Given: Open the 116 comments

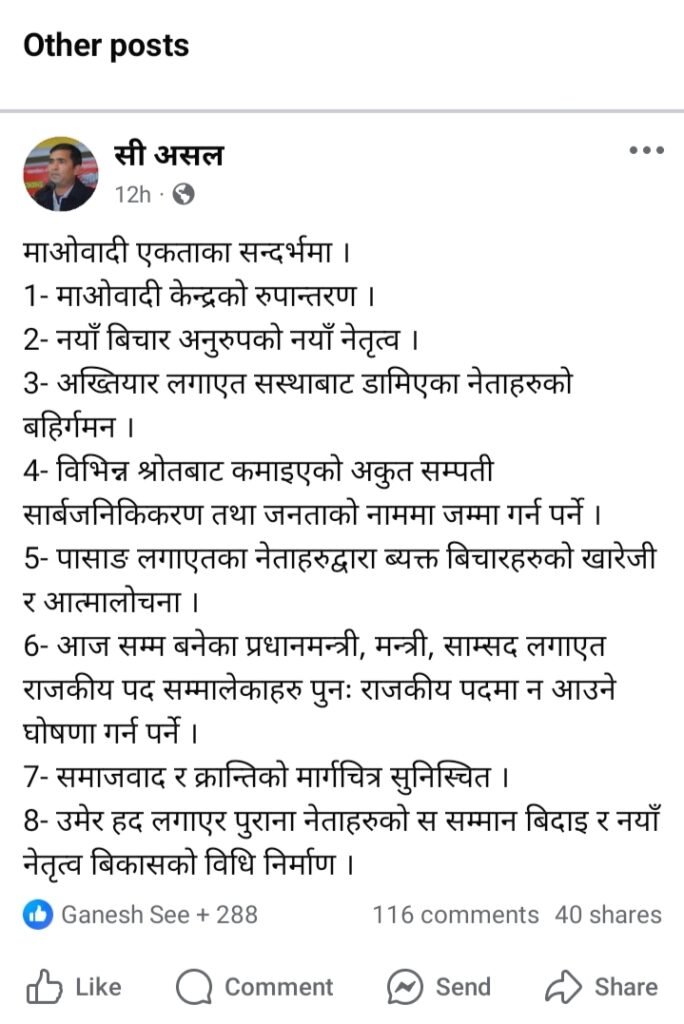Looking at the screenshot, I should tap(455, 914).
